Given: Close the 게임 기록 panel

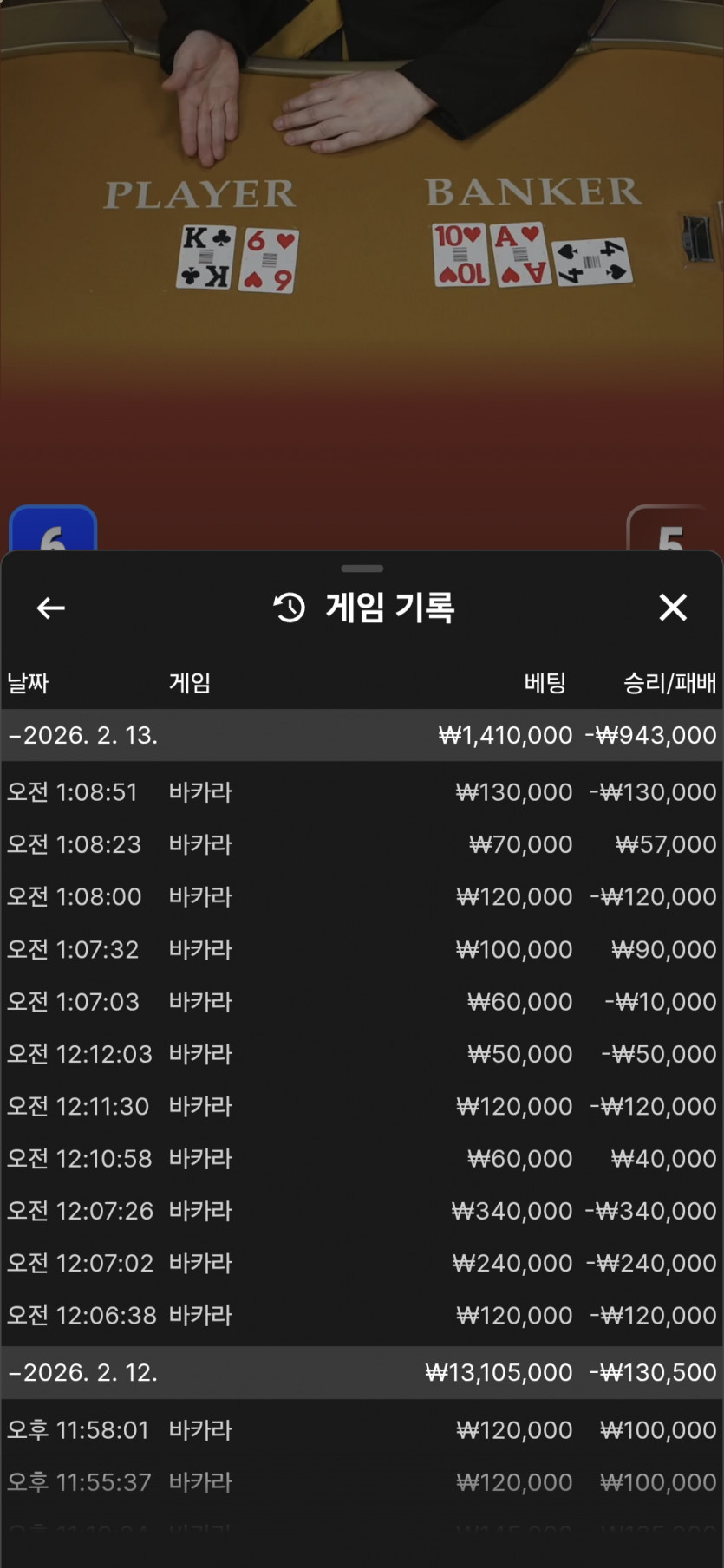Looking at the screenshot, I should [673, 608].
